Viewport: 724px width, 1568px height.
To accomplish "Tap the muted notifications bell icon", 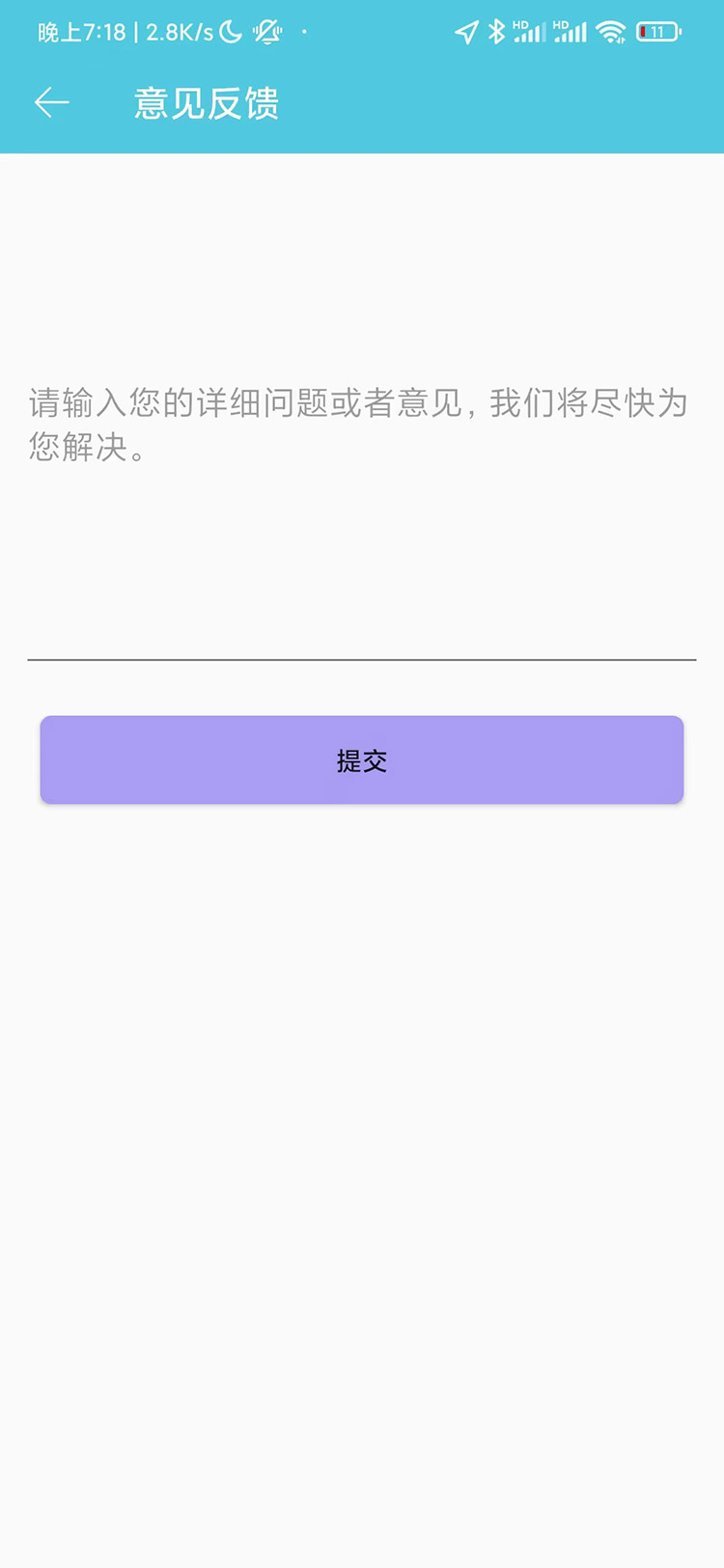I will pyautogui.click(x=267, y=32).
